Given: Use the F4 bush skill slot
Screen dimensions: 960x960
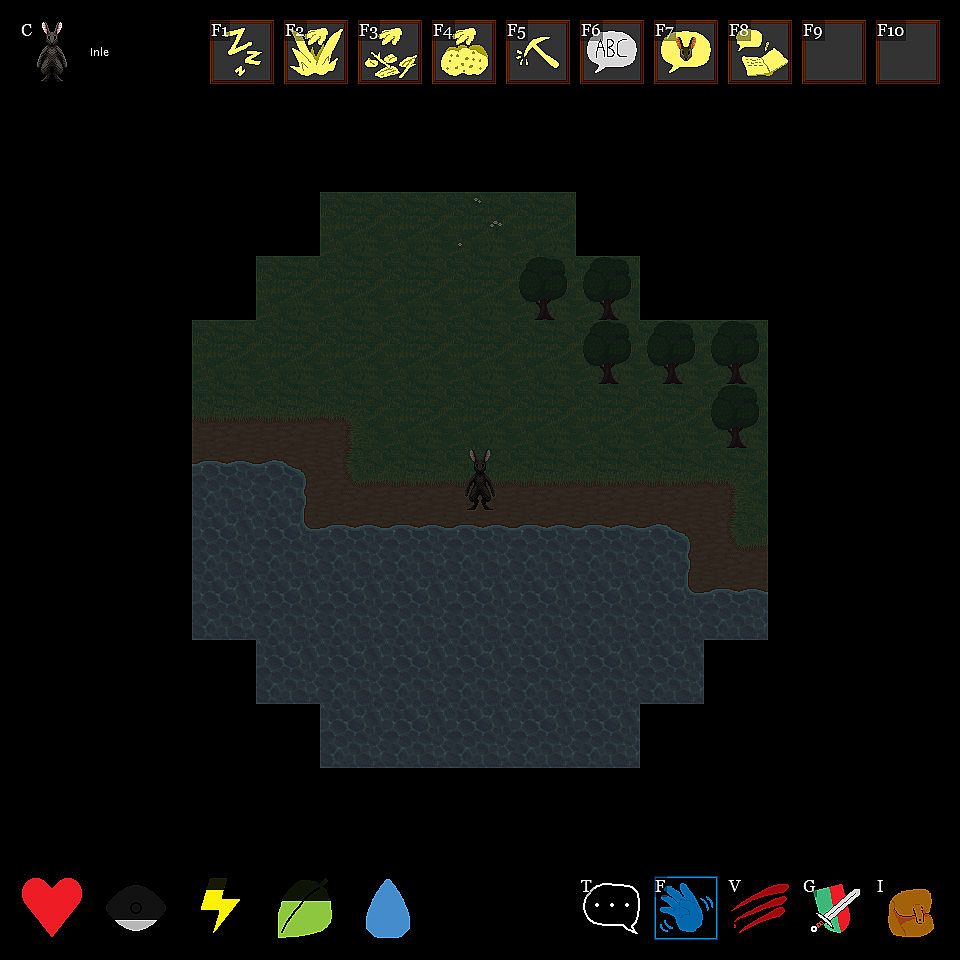Looking at the screenshot, I should coord(464,52).
